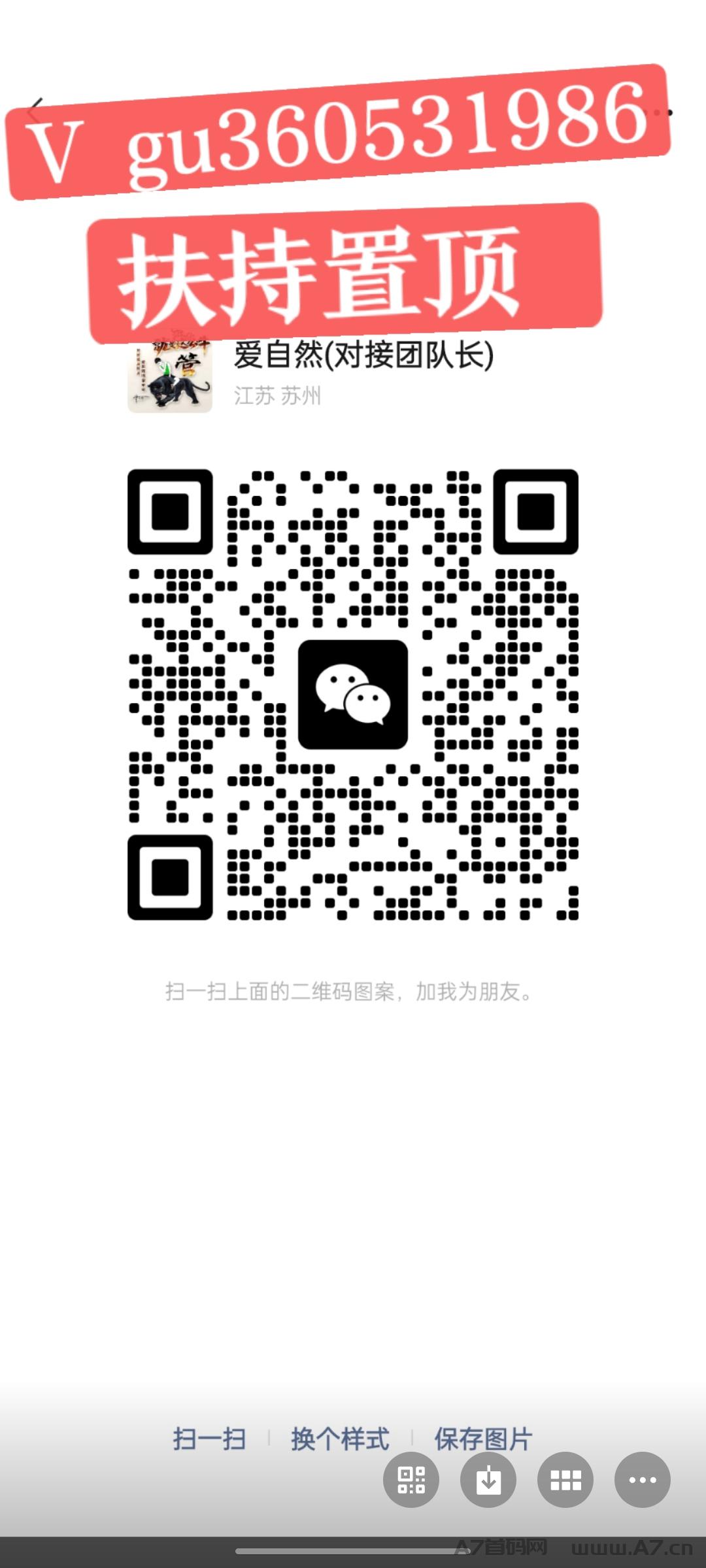Open the round grid view button
706x1568 pixels.
pos(565,1480)
